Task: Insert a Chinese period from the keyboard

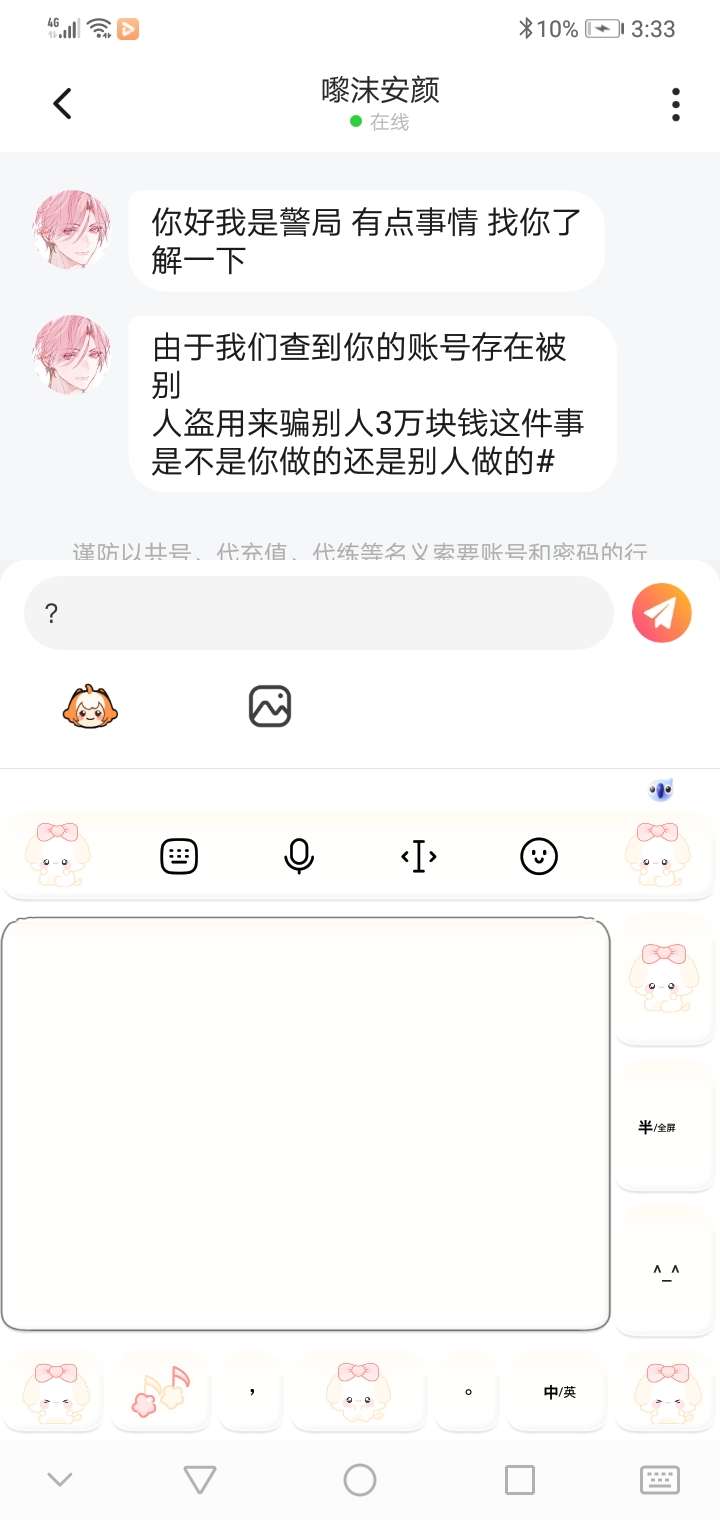Action: point(468,1392)
